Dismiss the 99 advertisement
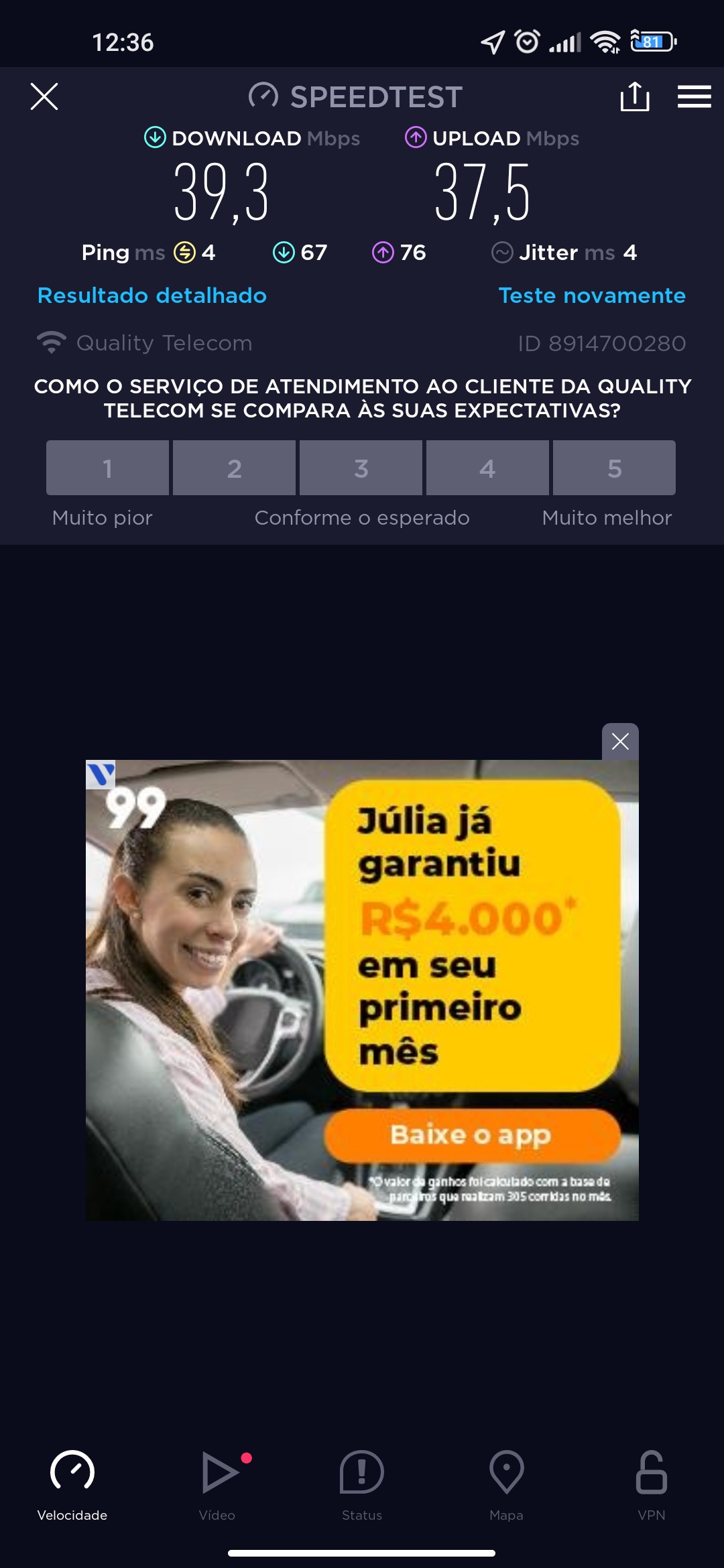 click(620, 742)
